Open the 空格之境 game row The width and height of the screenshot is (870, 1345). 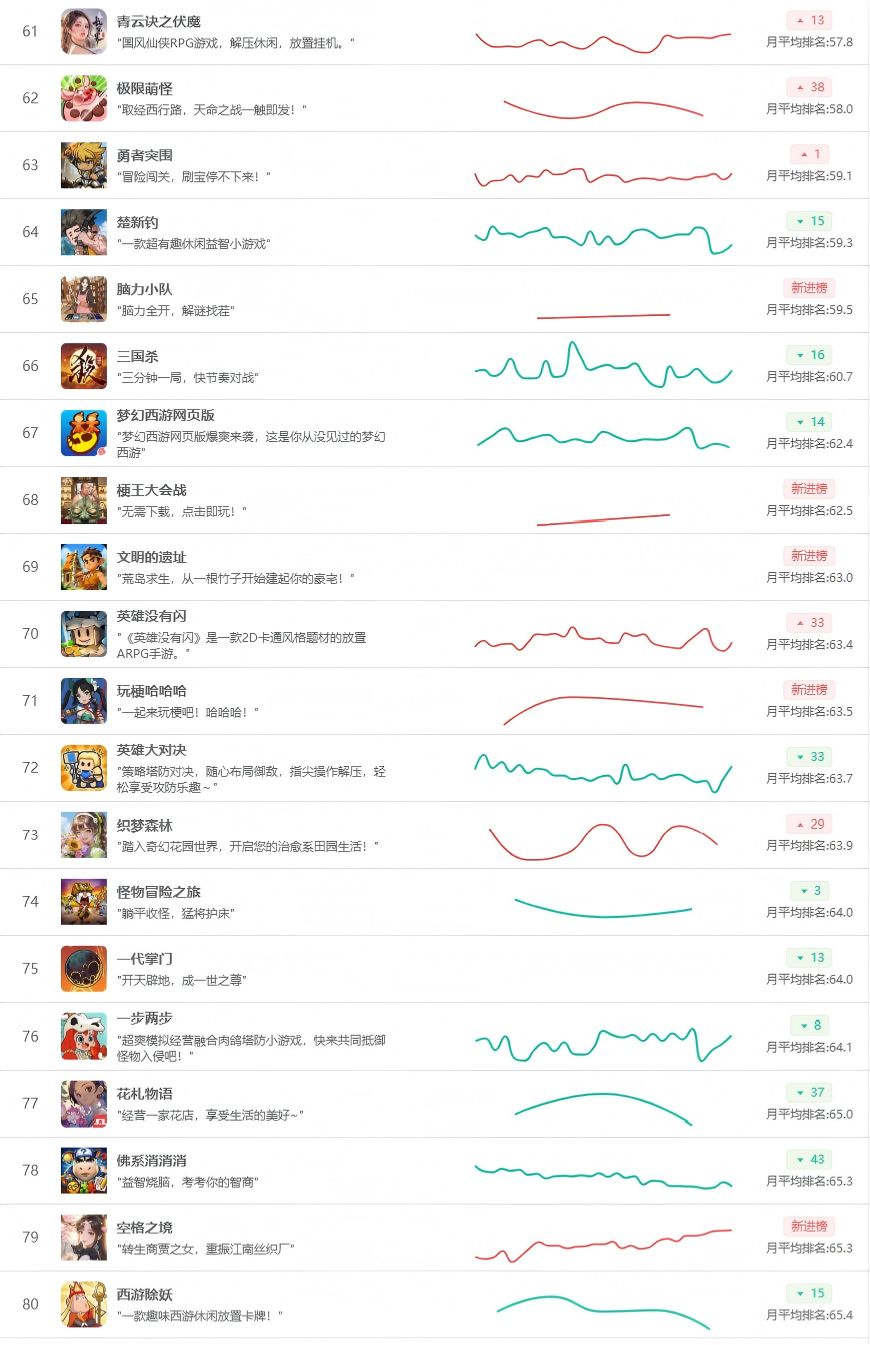pyautogui.click(x=434, y=1238)
